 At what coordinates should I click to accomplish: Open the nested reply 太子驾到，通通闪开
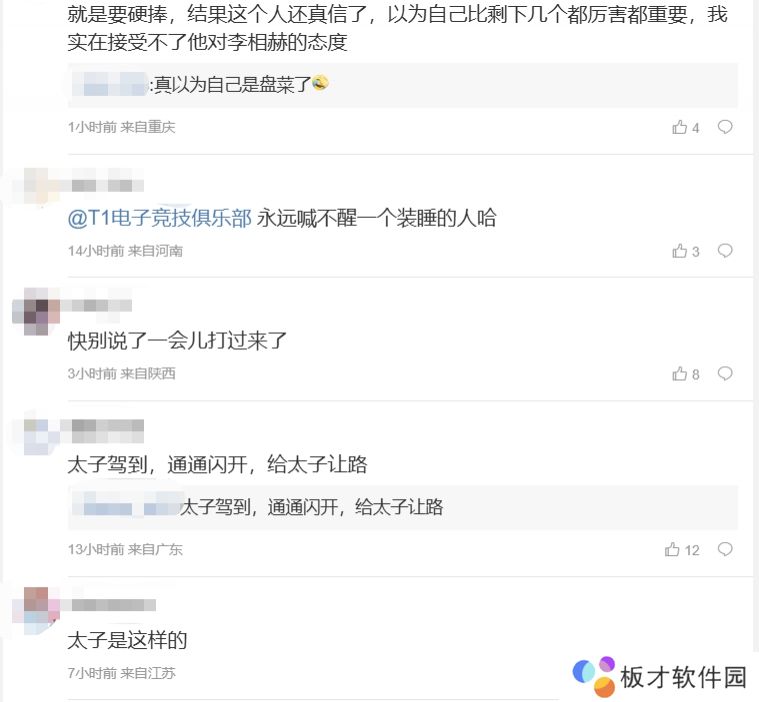(310, 508)
